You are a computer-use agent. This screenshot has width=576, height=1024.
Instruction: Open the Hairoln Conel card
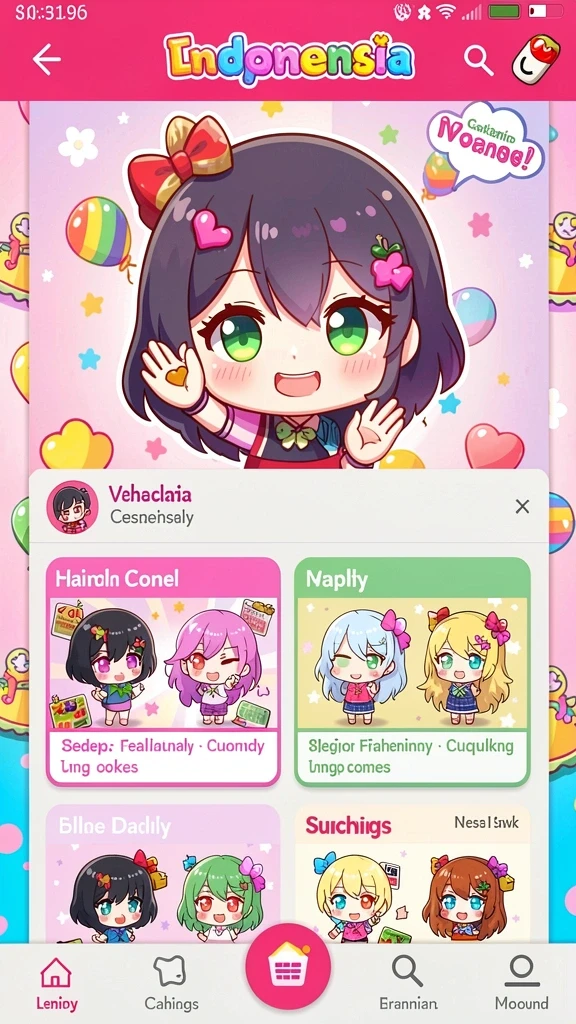(163, 672)
